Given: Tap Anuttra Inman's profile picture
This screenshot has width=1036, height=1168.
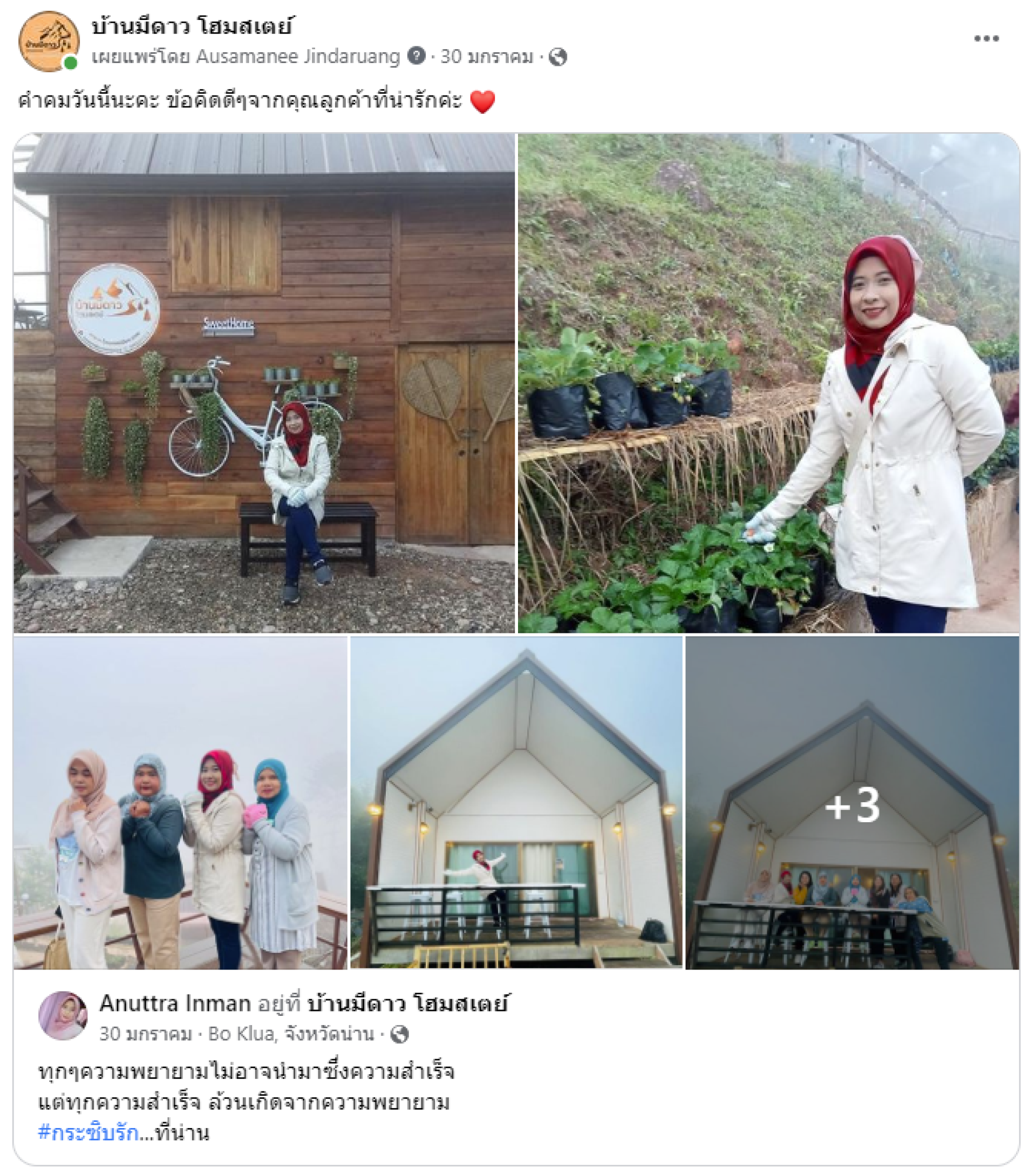Looking at the screenshot, I should coord(63,1015).
